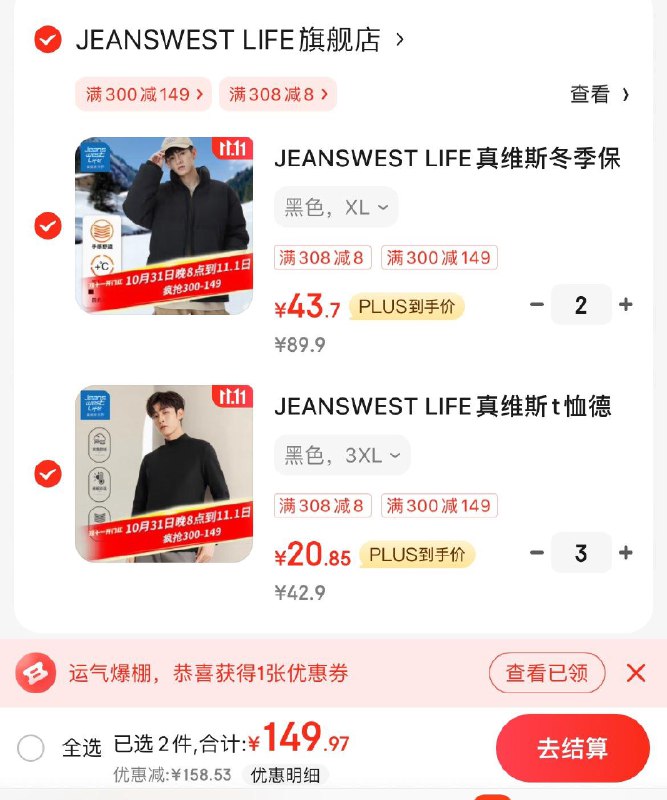Tap 去结算 to check out
The width and height of the screenshot is (667, 800).
click(572, 748)
